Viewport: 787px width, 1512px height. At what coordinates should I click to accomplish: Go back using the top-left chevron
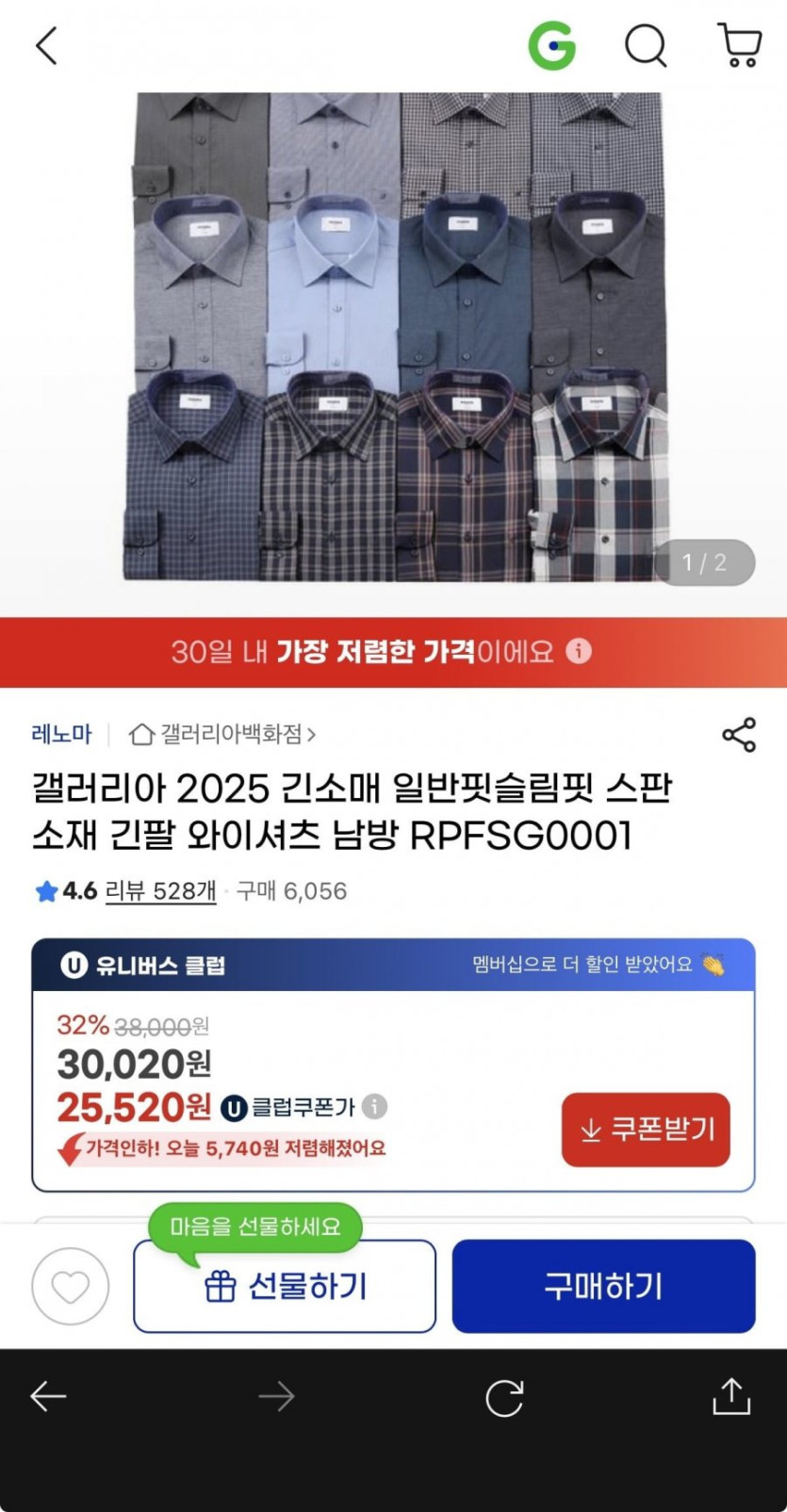(45, 45)
